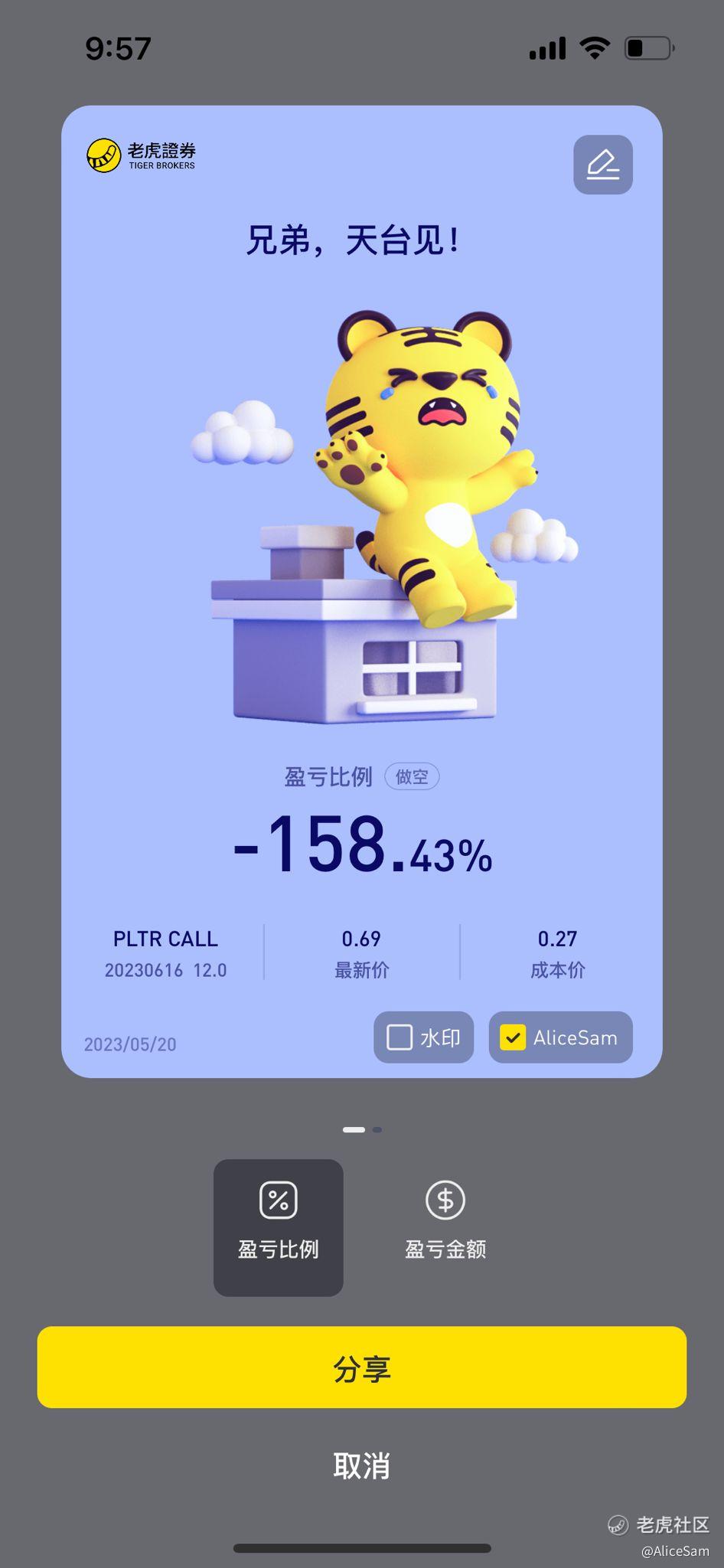
Task: Tap the edit pencil icon on the card
Action: (x=602, y=165)
